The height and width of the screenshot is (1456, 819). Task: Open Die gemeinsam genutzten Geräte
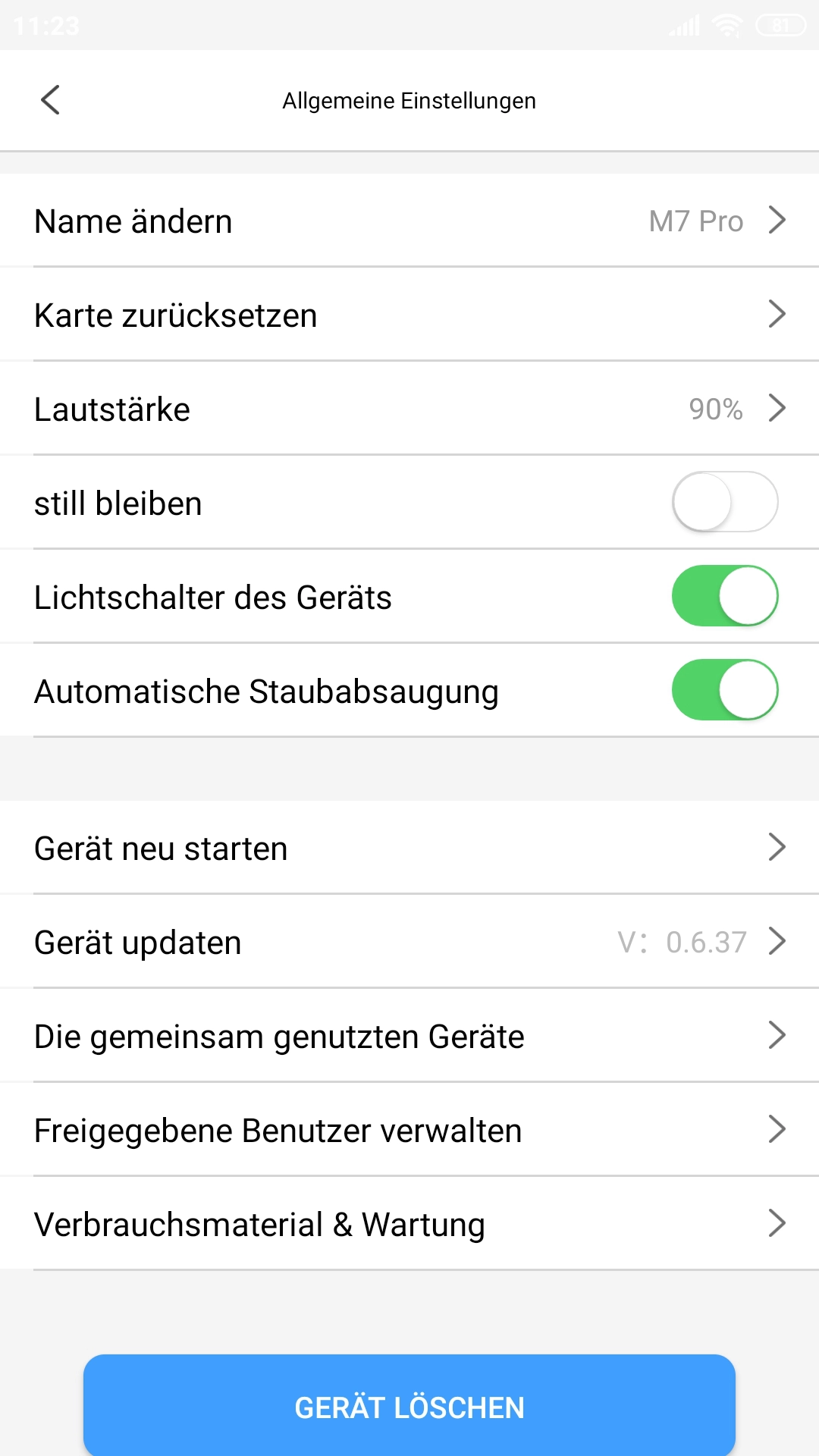(x=409, y=1036)
